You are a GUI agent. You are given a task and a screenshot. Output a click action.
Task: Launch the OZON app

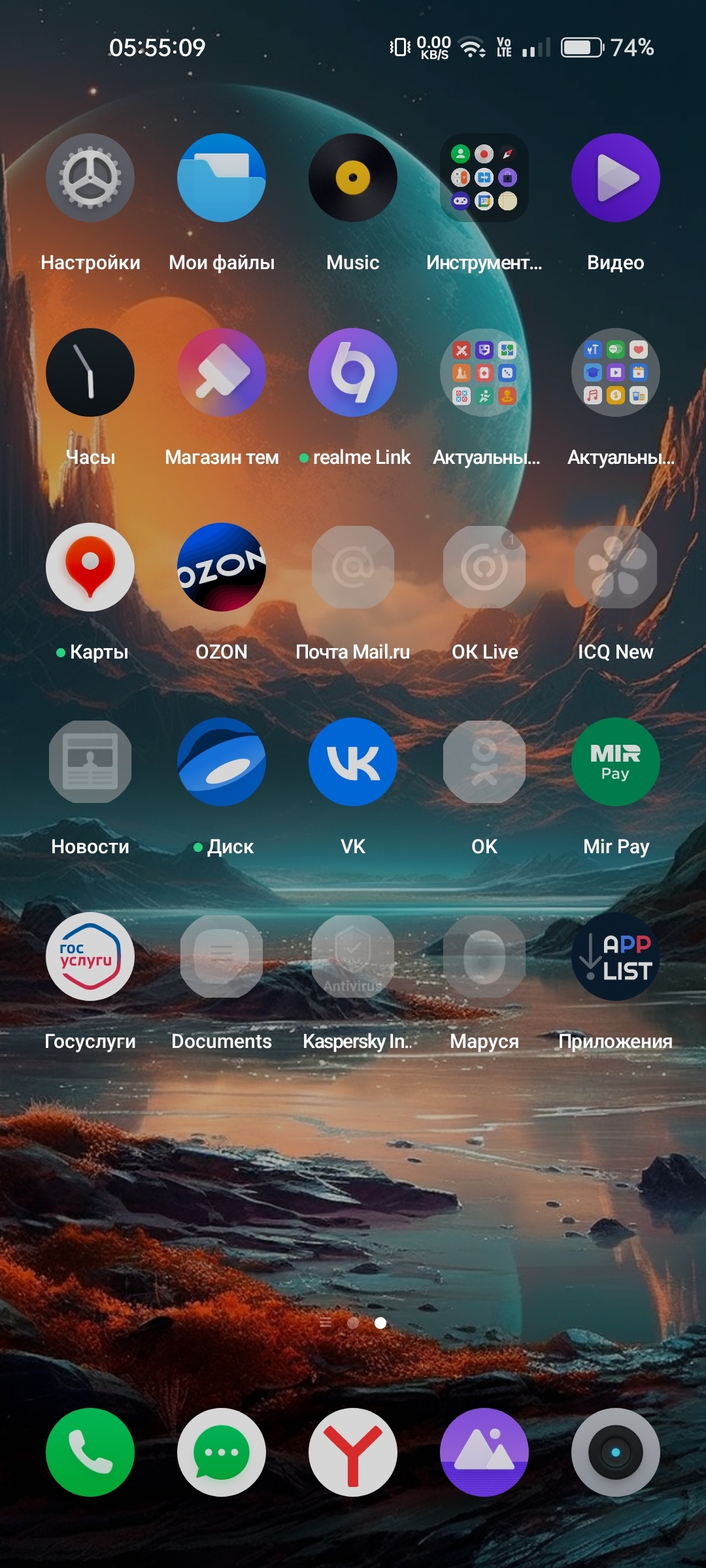click(222, 567)
